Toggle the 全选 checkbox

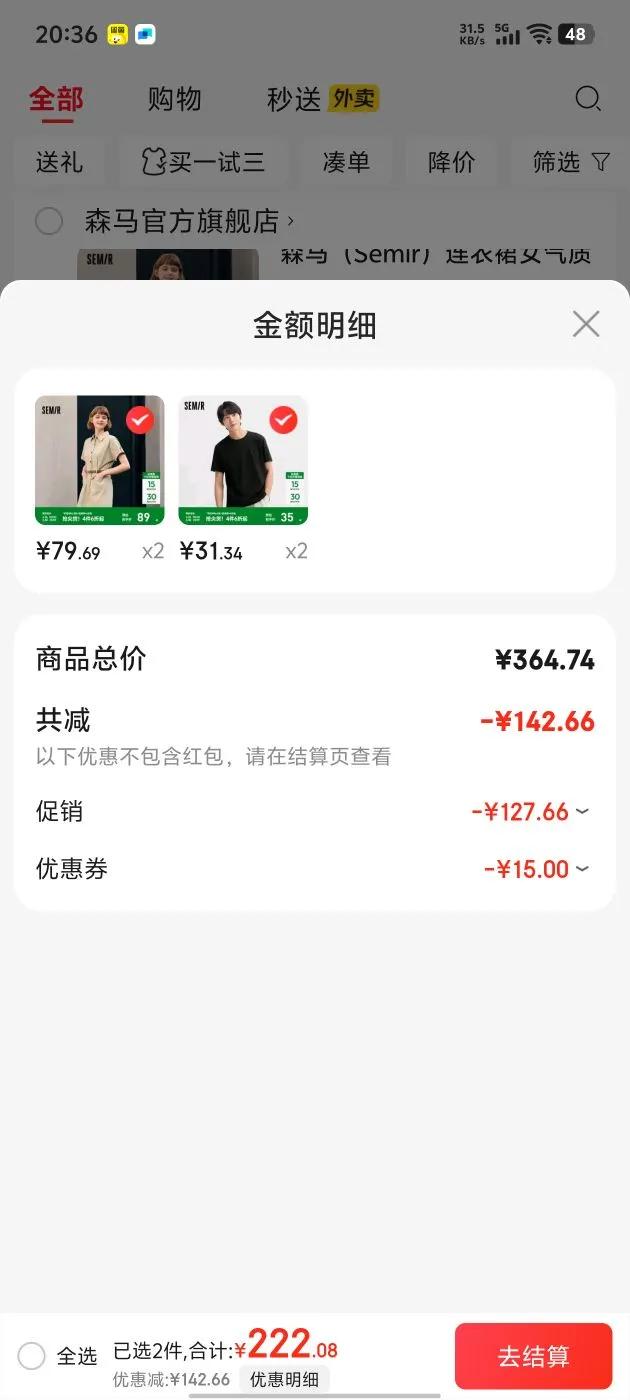pos(32,1356)
